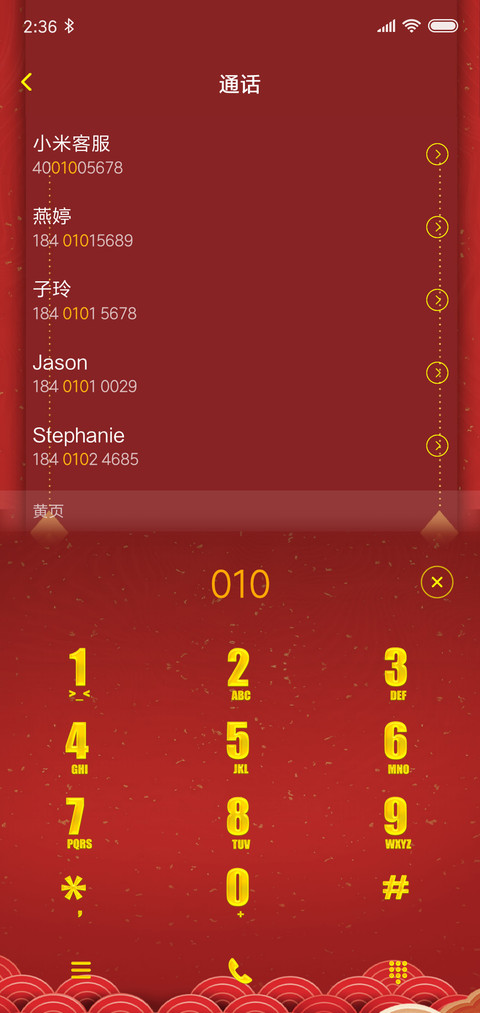The image size is (480, 1013).
Task: Hide the dial pad
Action: pyautogui.click(x=398, y=972)
